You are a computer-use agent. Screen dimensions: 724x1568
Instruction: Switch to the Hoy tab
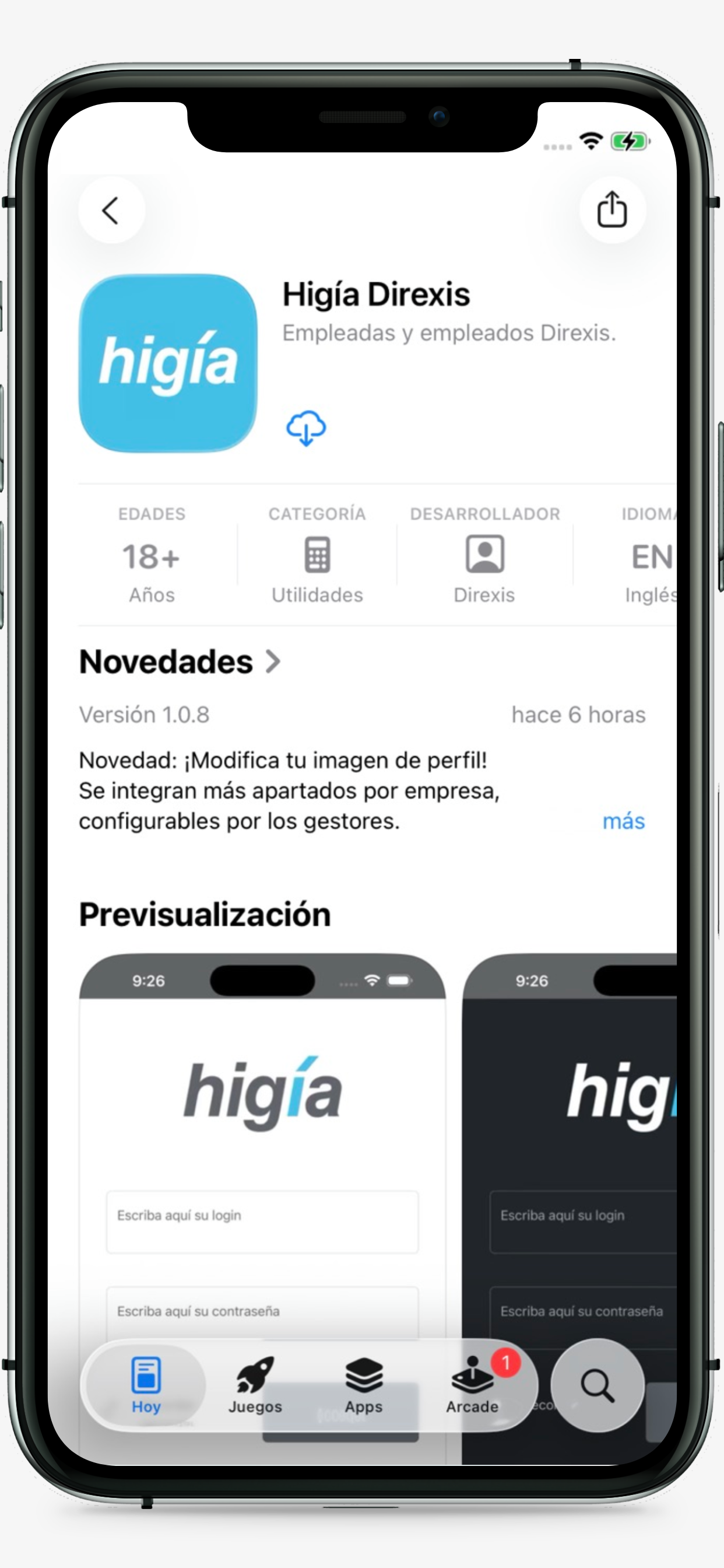coord(146,1385)
